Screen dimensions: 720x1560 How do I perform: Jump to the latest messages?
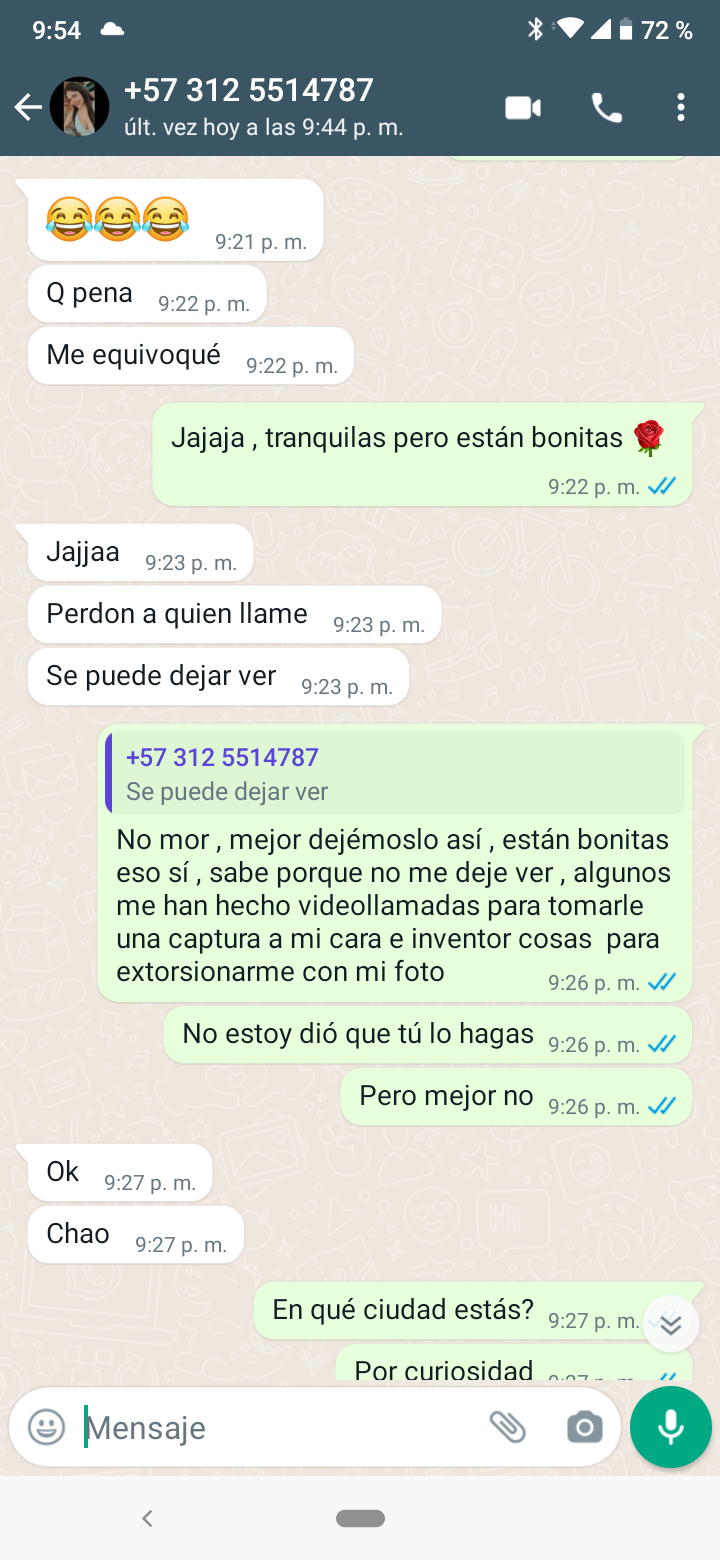click(x=670, y=1324)
